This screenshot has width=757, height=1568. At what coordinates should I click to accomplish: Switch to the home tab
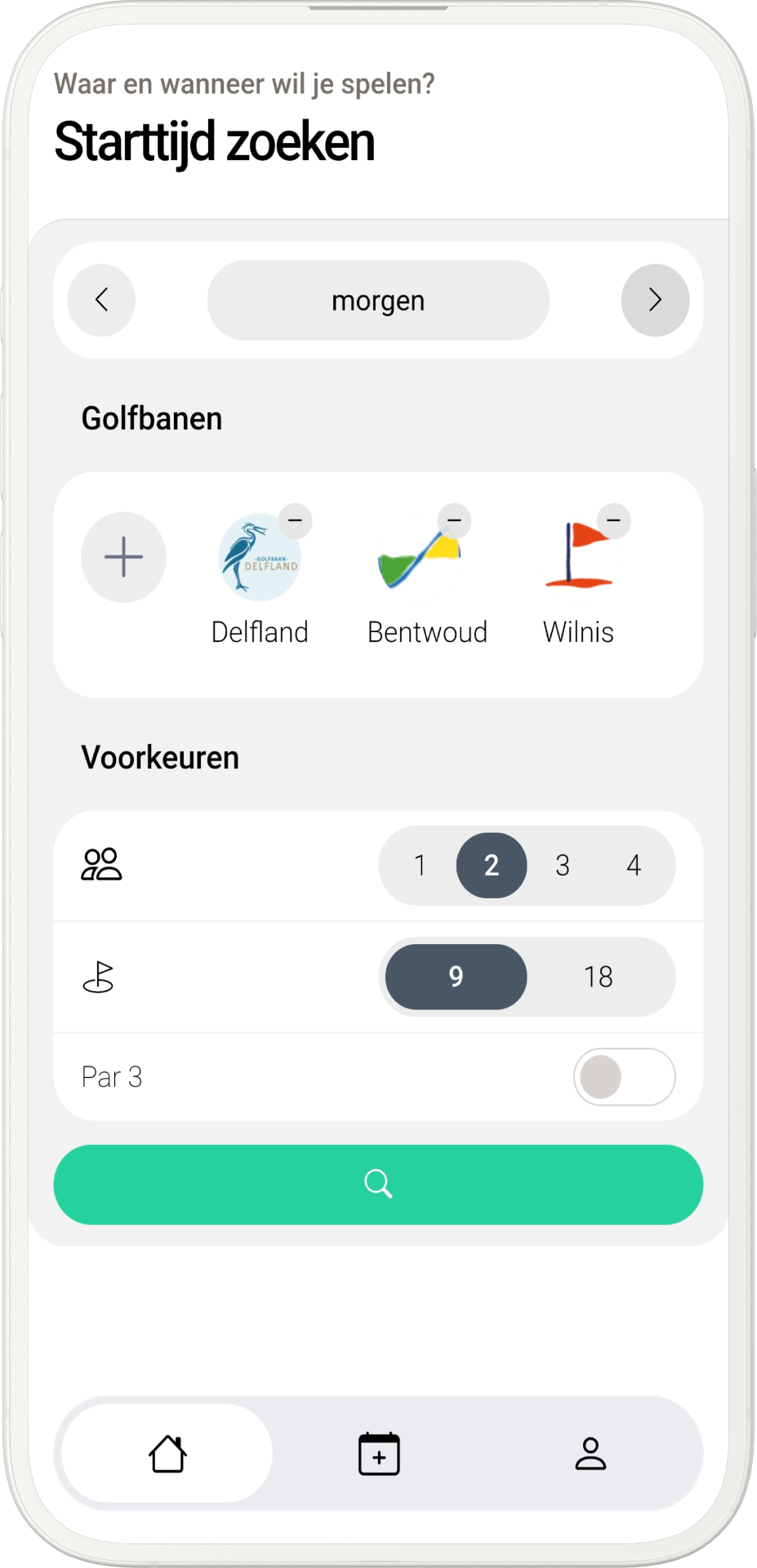pyautogui.click(x=167, y=1454)
